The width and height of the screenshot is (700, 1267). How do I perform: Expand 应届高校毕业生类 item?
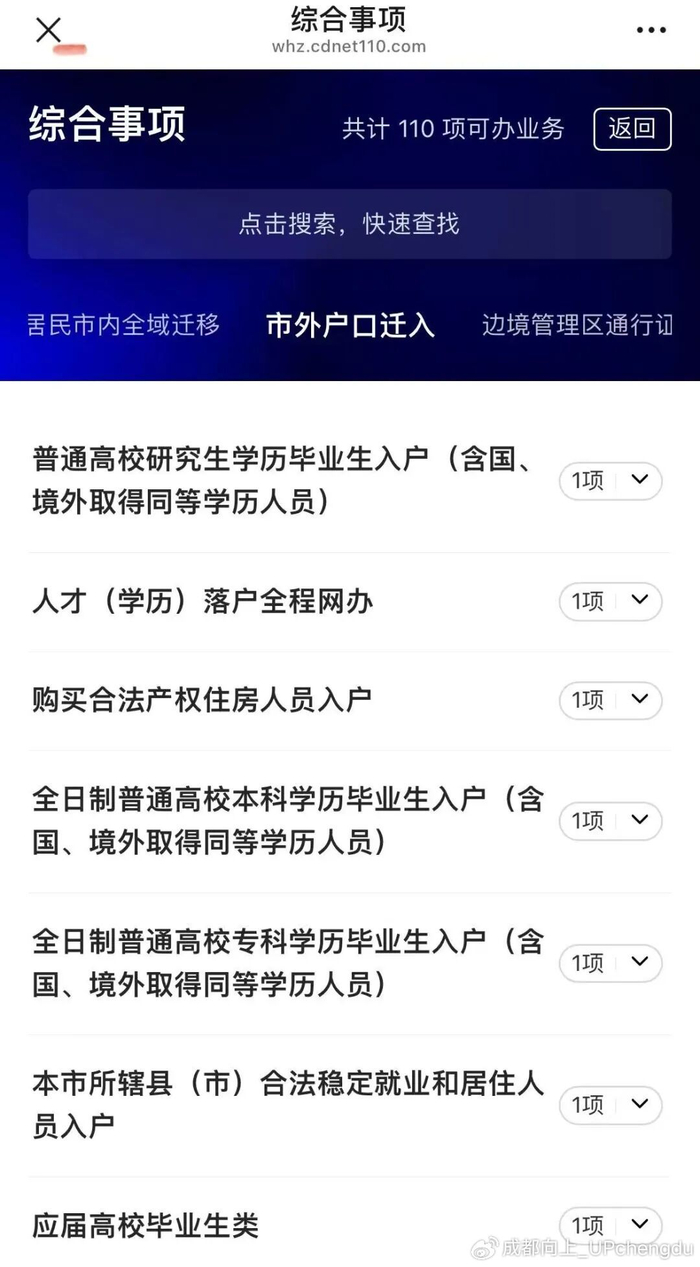tap(610, 1225)
